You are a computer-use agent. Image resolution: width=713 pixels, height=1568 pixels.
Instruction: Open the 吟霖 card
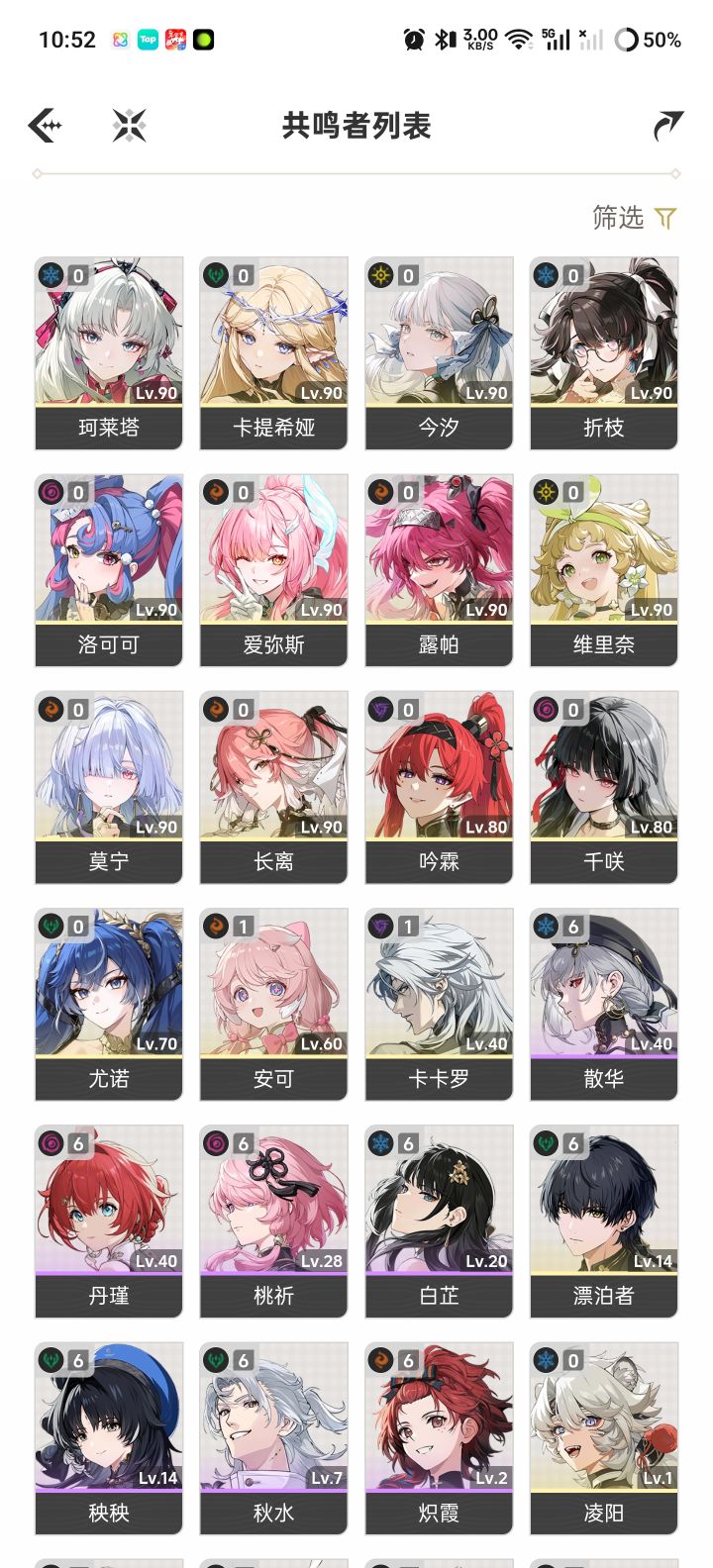(x=439, y=787)
